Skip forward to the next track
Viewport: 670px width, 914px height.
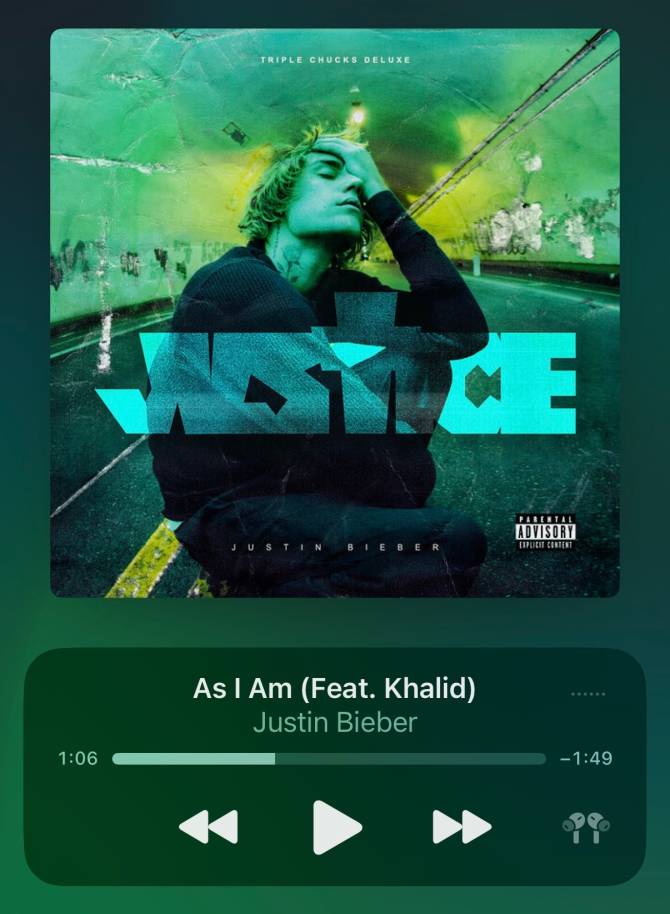click(461, 827)
